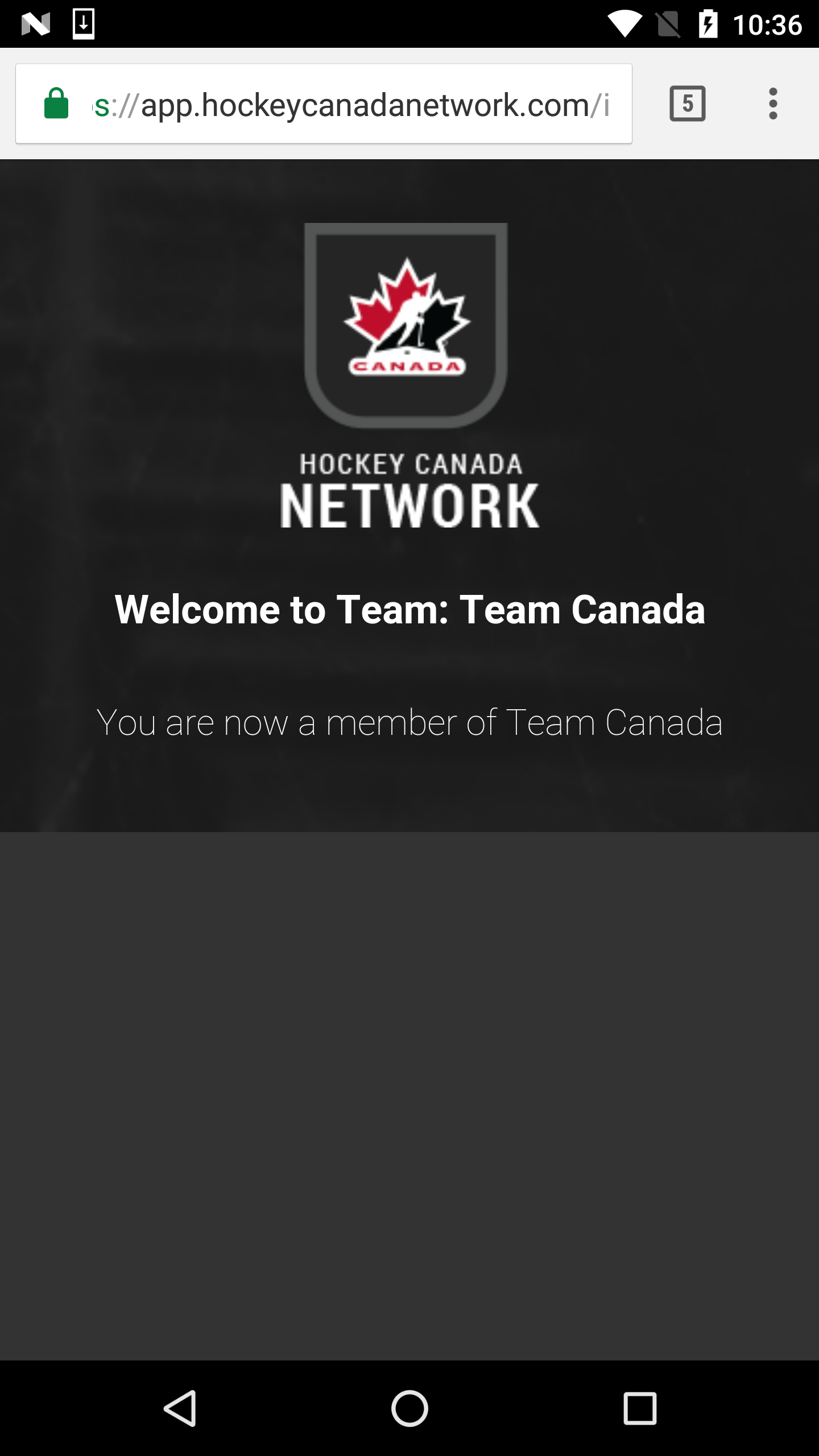
Task: Open the tab switcher showing 5 tabs
Action: [x=687, y=104]
